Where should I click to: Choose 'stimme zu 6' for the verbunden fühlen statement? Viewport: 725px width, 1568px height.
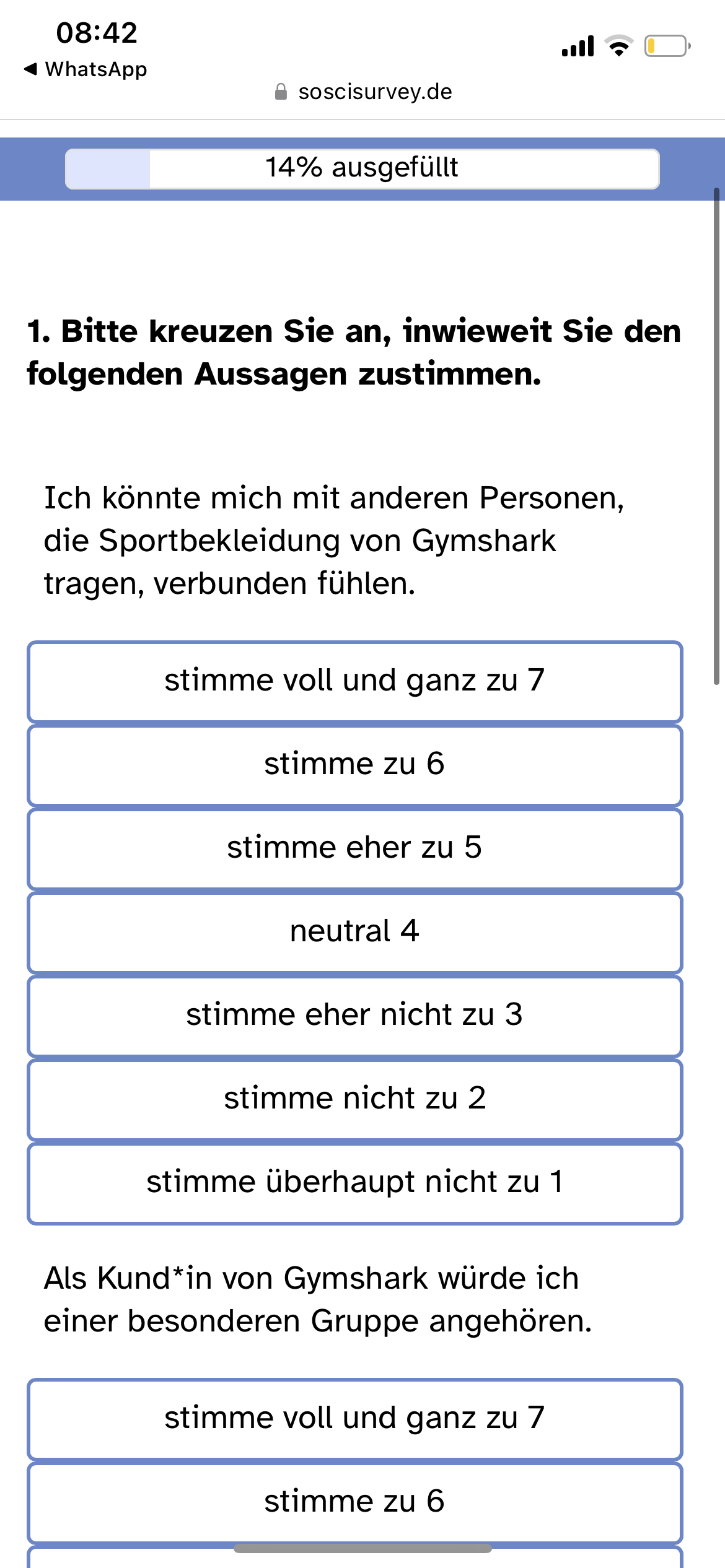[355, 765]
